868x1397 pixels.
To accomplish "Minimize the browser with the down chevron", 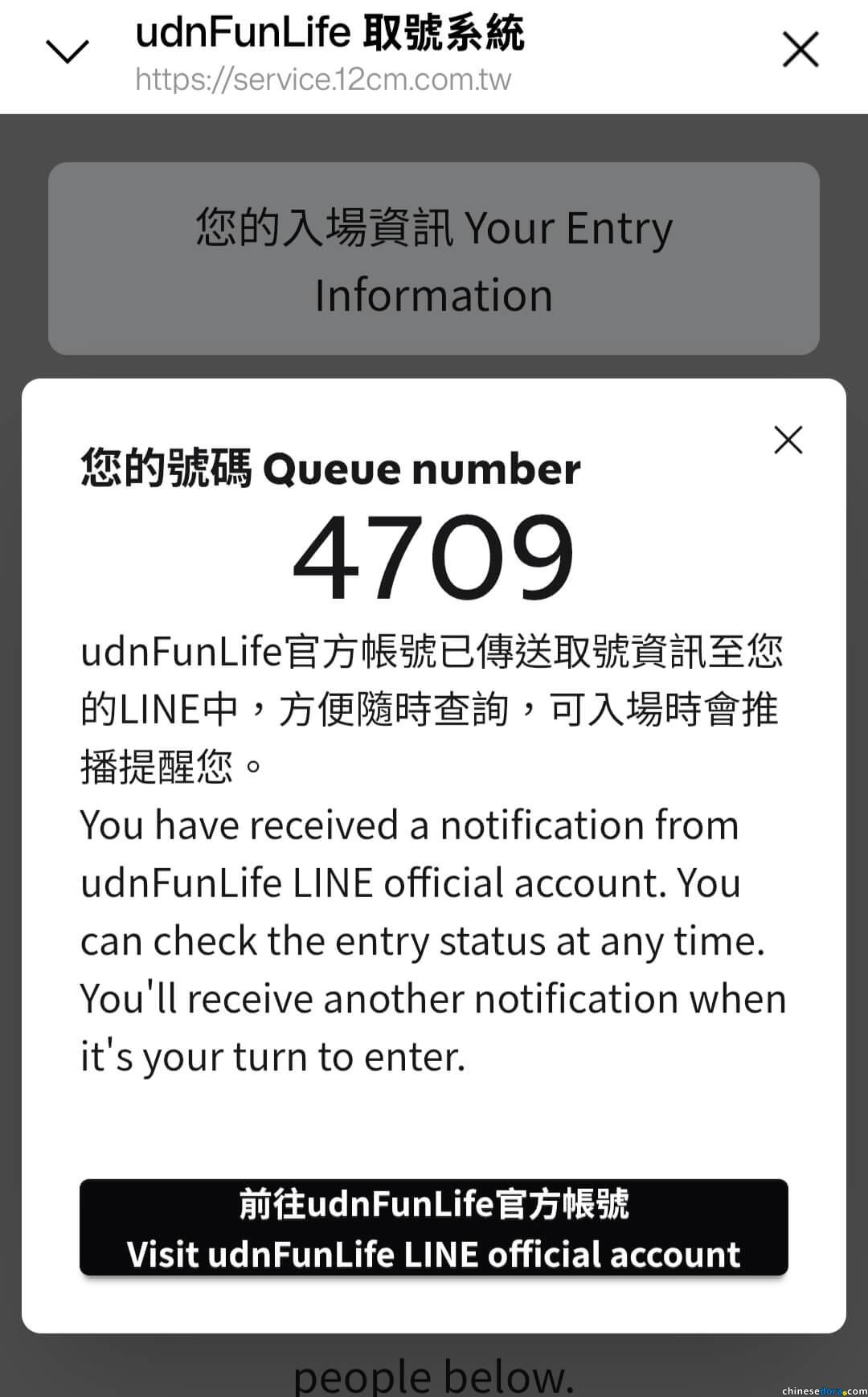I will click(x=68, y=51).
